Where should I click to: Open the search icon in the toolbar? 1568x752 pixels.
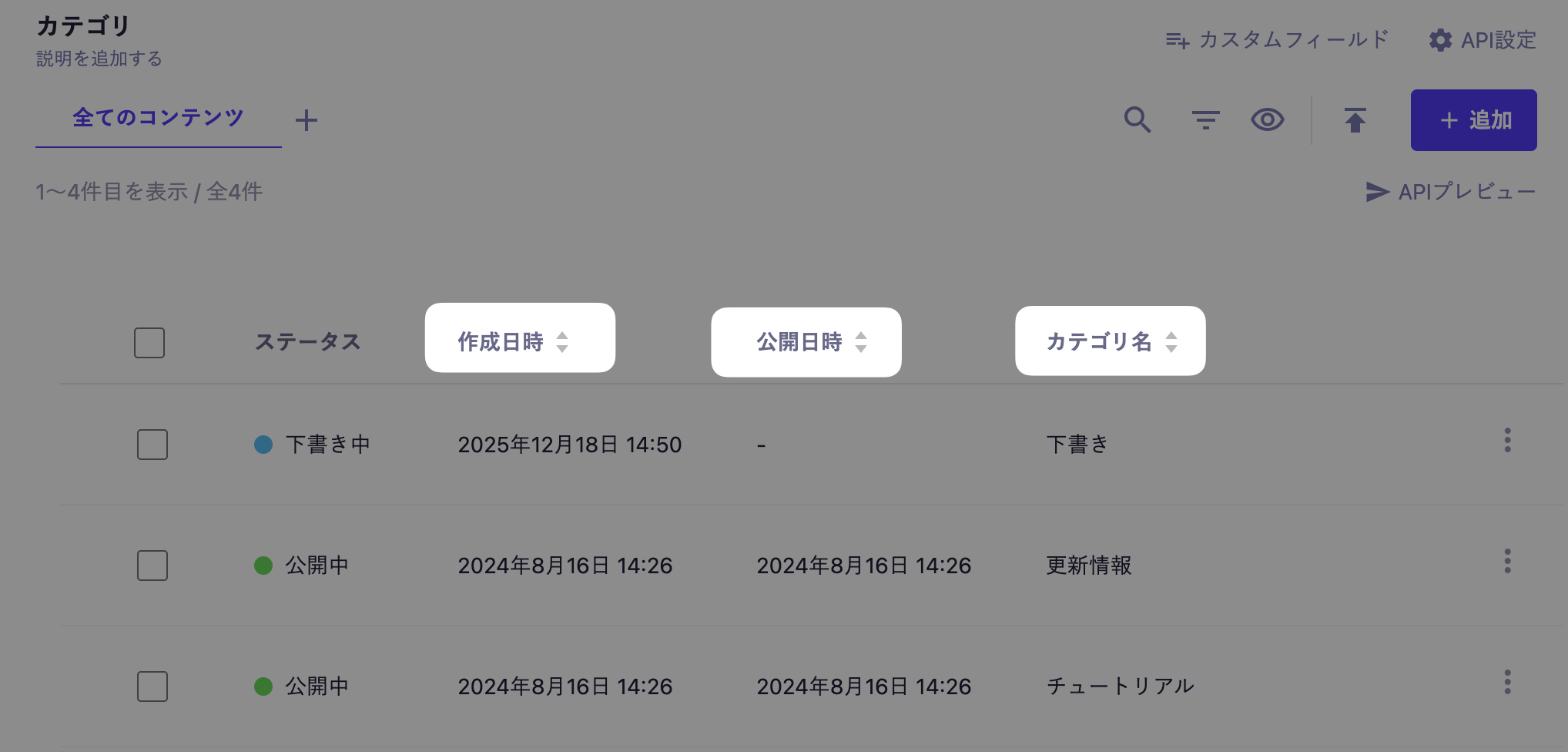click(x=1137, y=120)
